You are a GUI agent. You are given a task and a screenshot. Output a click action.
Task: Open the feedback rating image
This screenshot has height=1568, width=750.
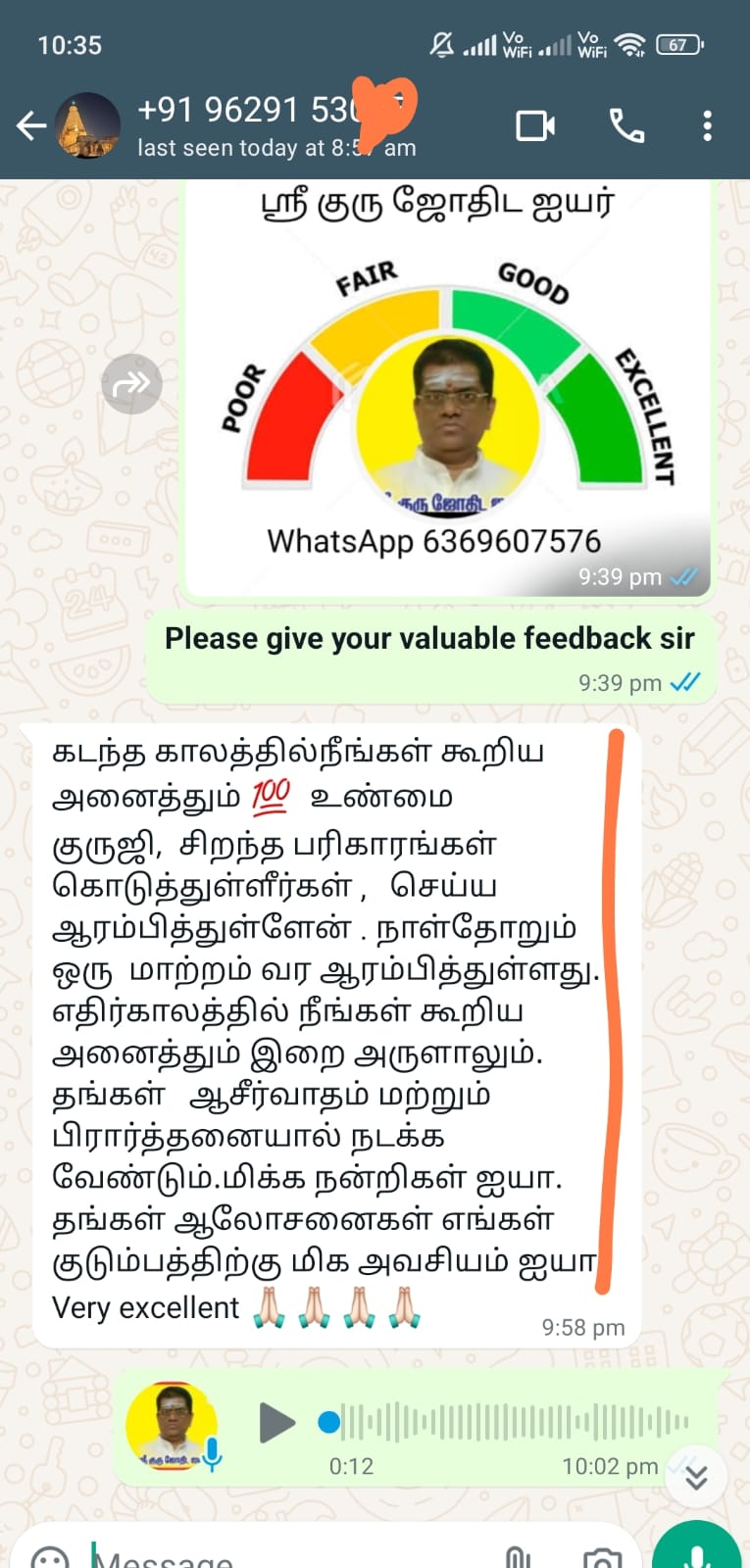pos(447,392)
